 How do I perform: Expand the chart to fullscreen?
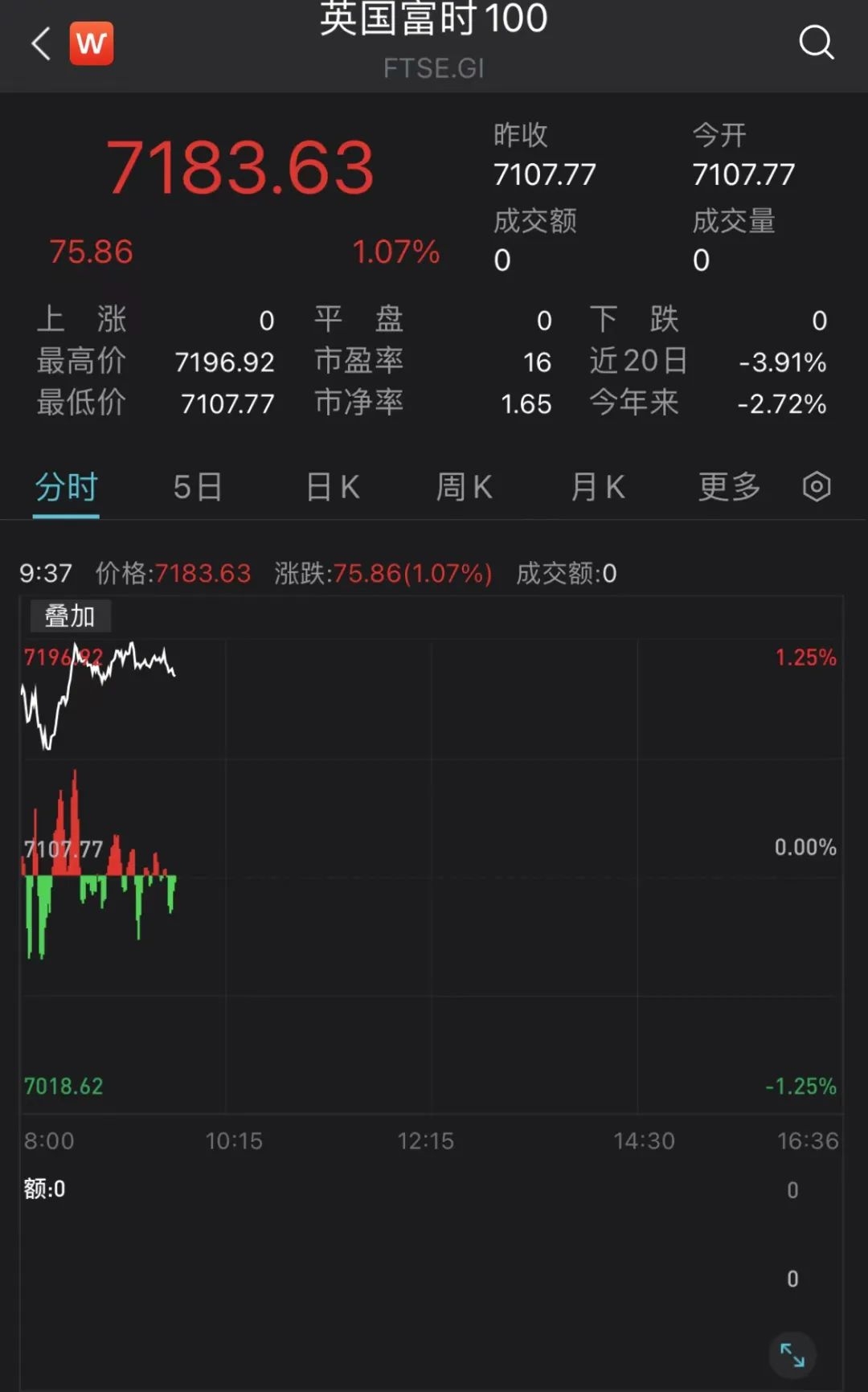pos(792,1355)
